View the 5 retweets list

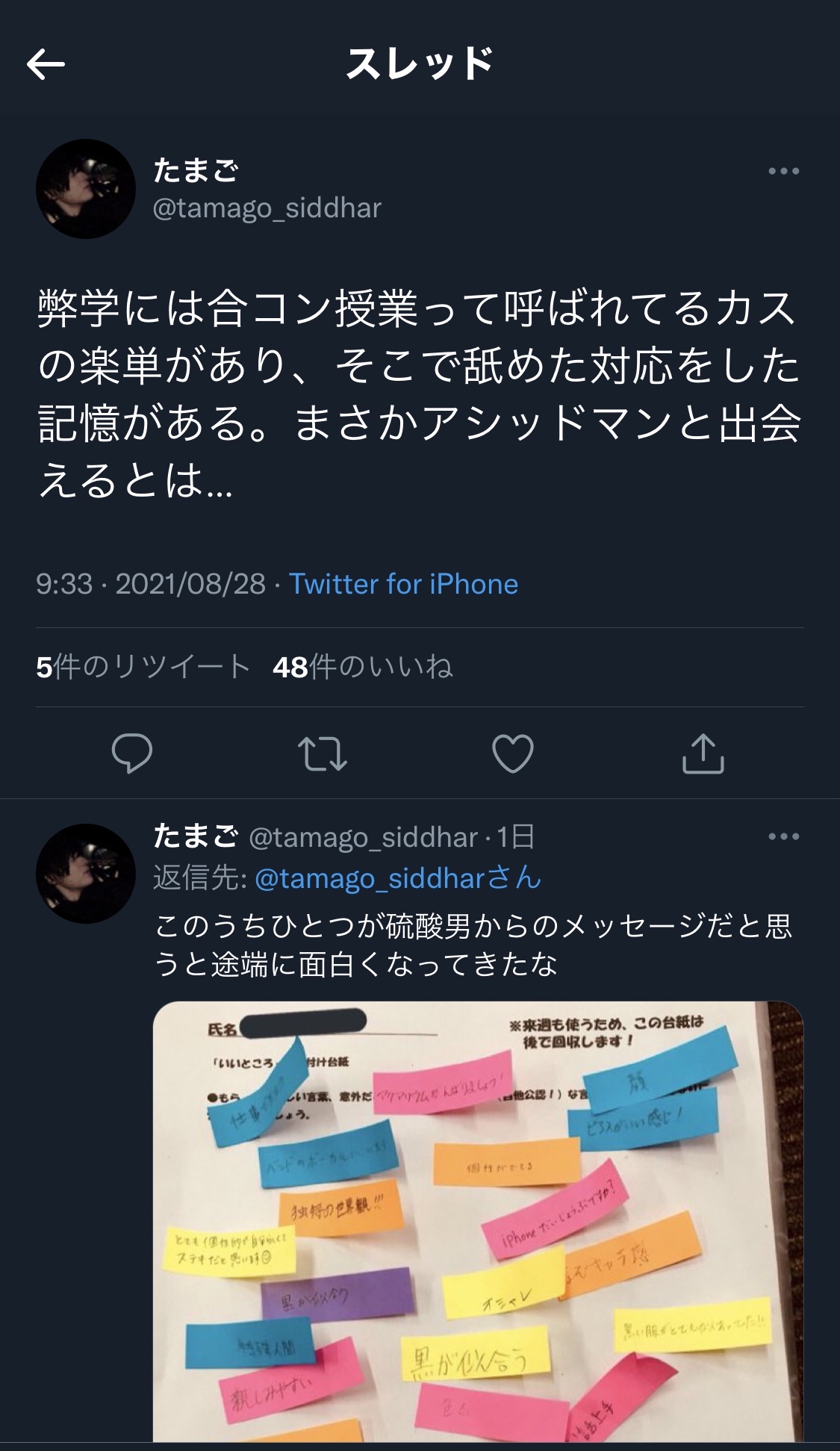point(143,667)
